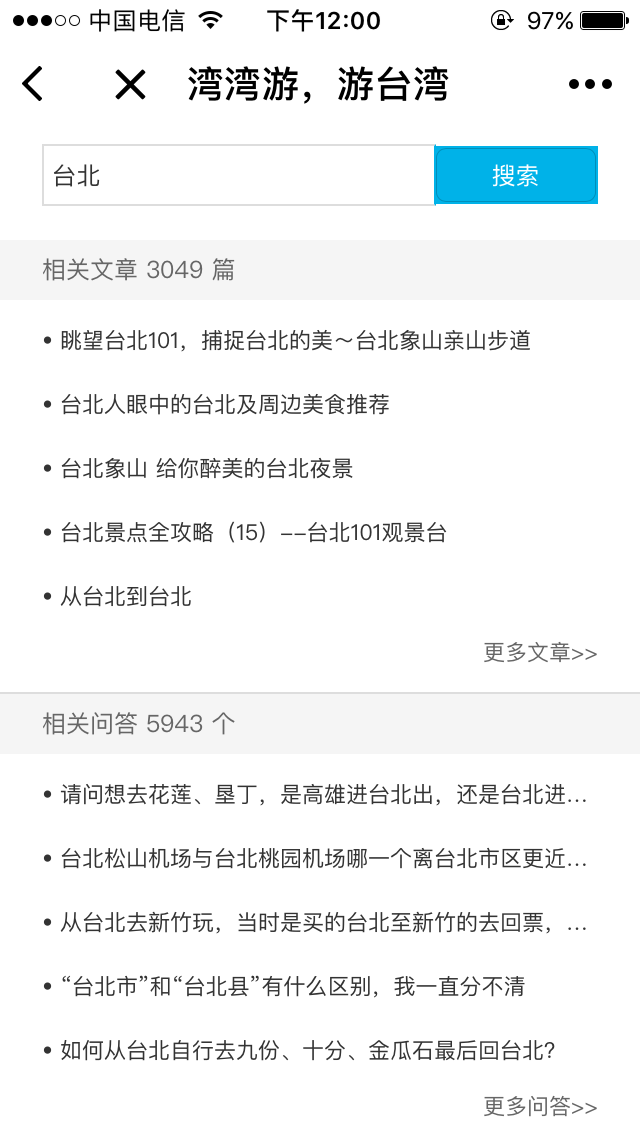
Task: Open article 台北象山 给你醉美的台北夜景
Action: (207, 468)
